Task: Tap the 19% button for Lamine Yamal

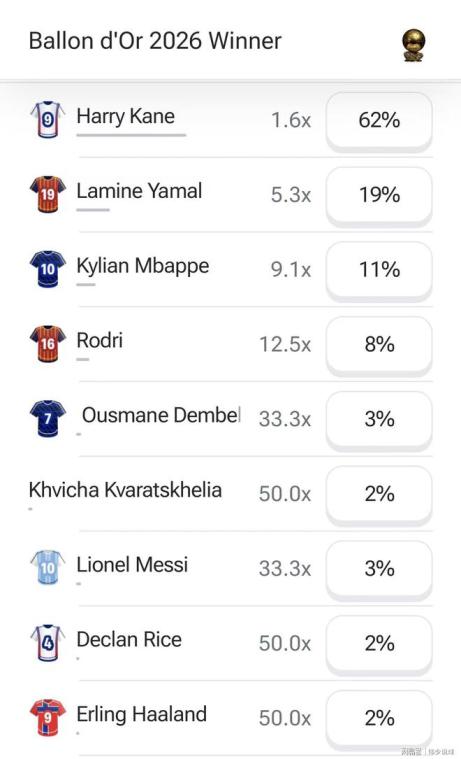Action: 379,195
